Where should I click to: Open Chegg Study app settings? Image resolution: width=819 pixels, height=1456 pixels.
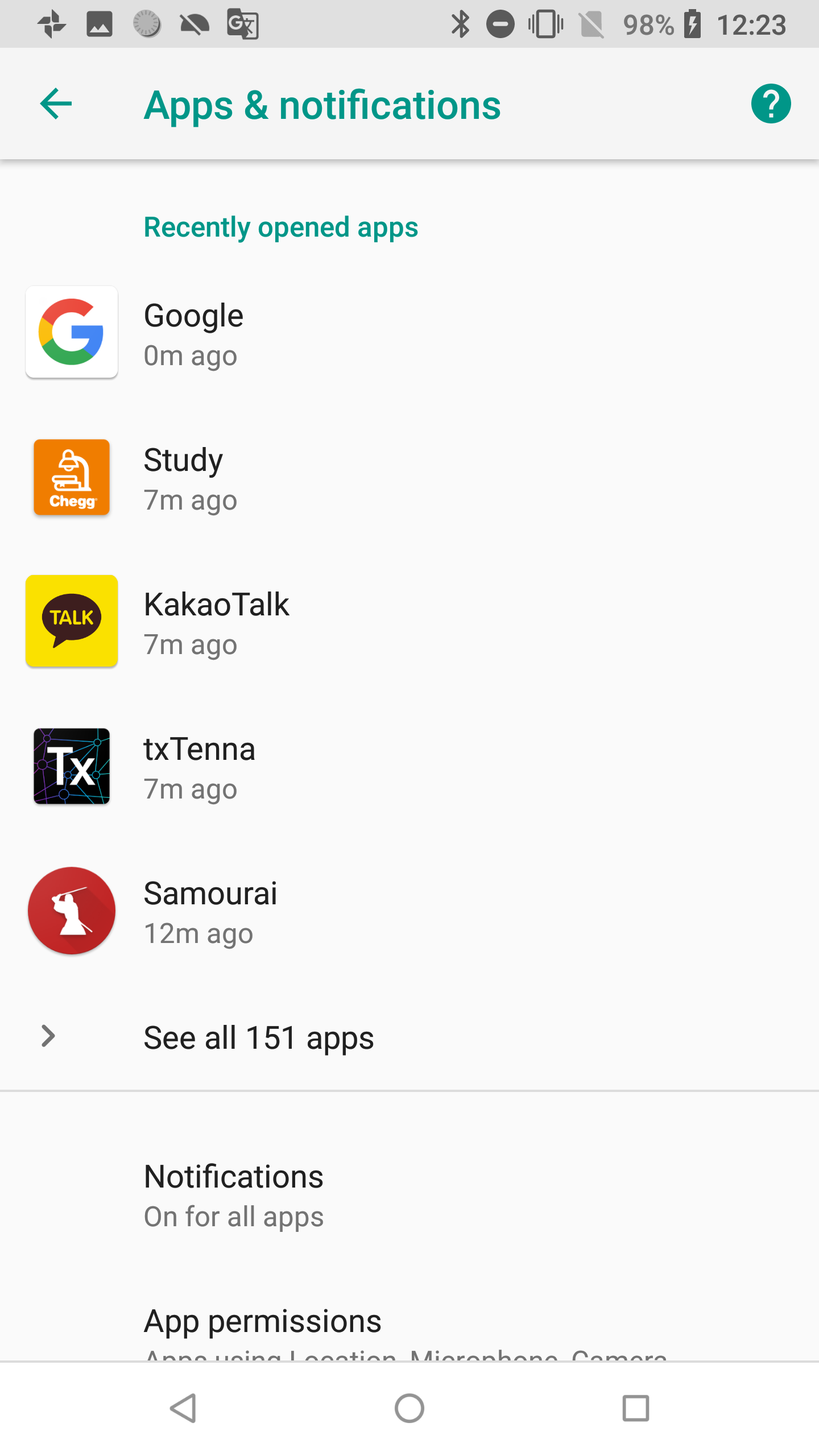pos(409,478)
